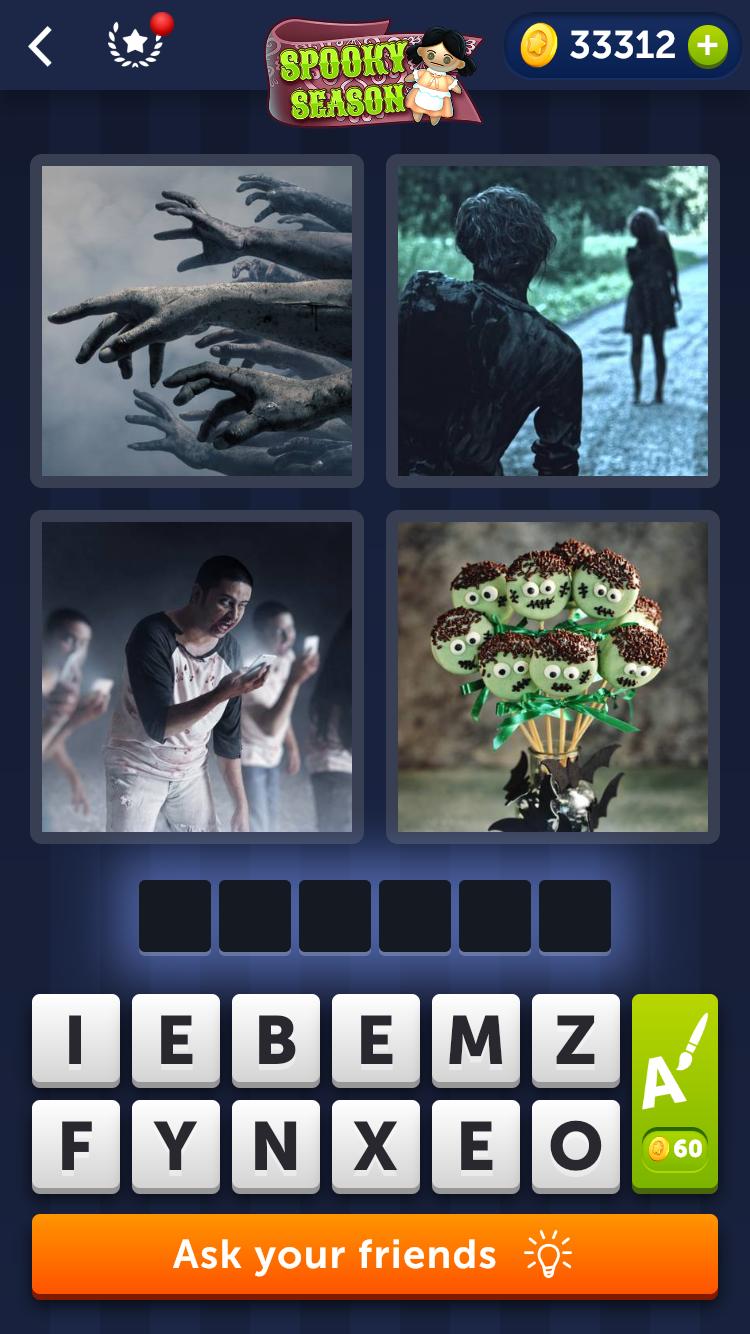Use the 60-coin letter hint
This screenshot has width=750, height=1334.
pos(675,1092)
